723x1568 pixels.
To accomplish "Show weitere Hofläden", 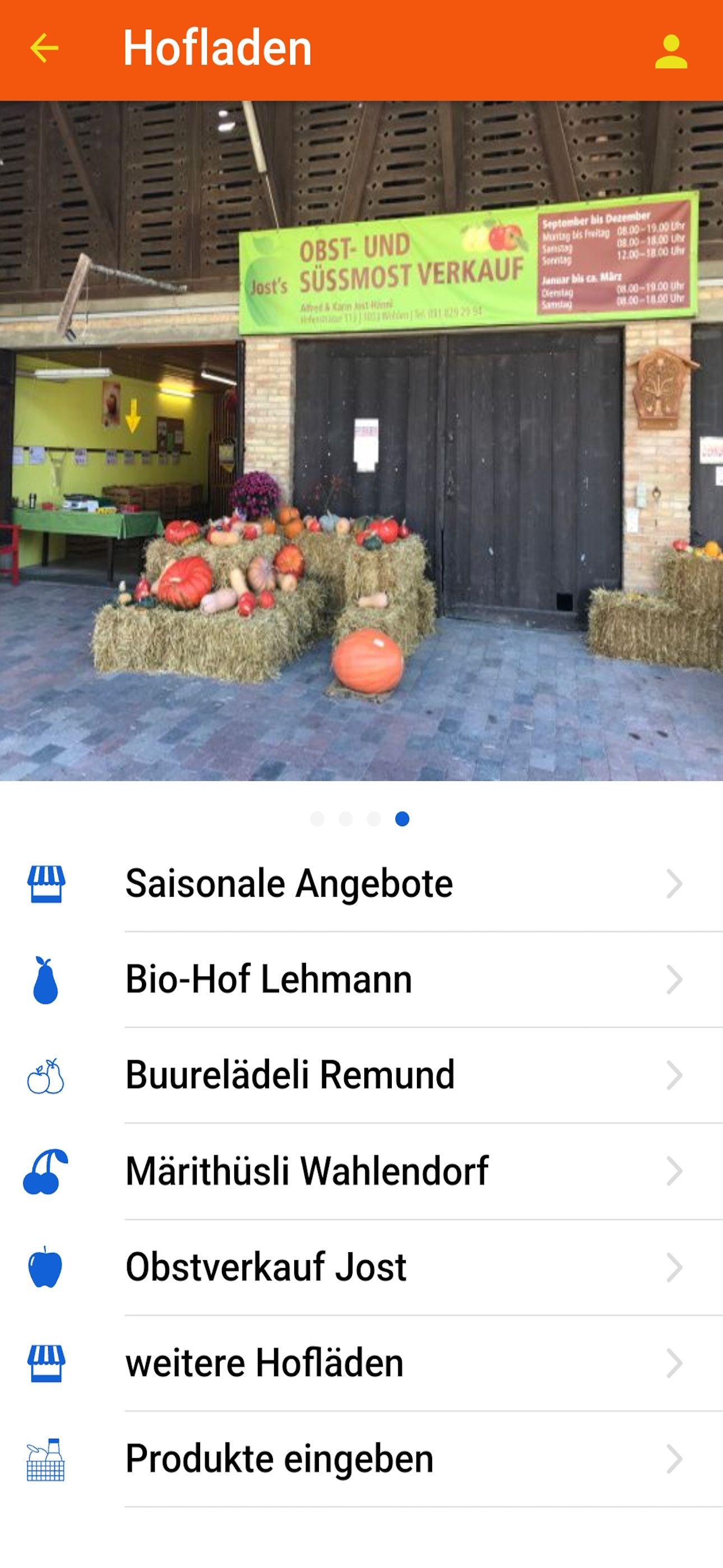I will [361, 1363].
